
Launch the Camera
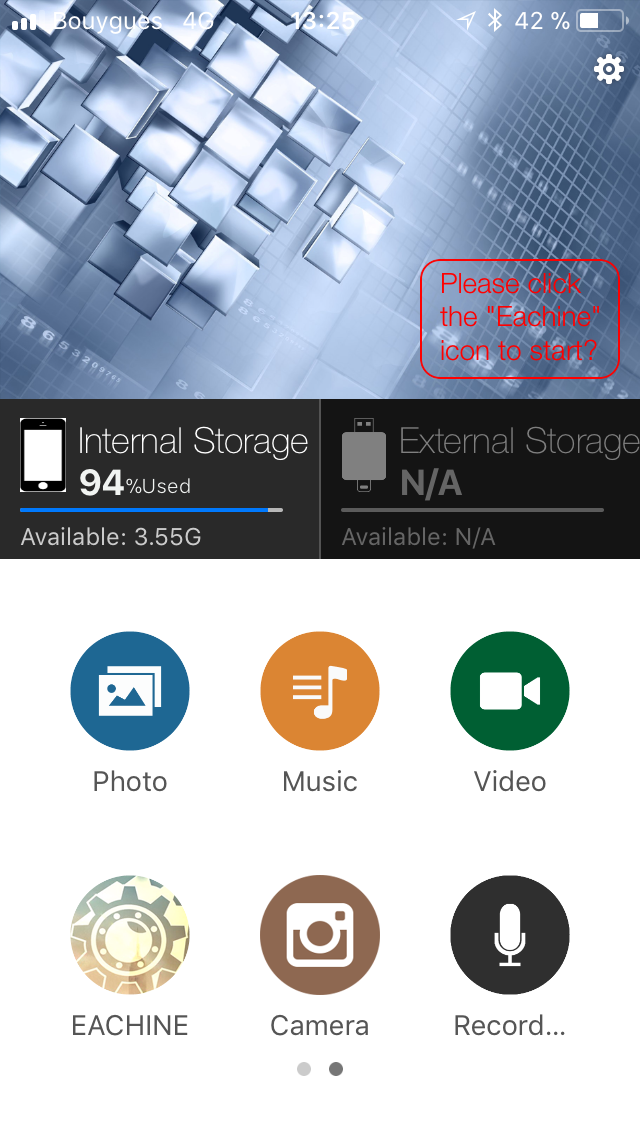(320, 935)
